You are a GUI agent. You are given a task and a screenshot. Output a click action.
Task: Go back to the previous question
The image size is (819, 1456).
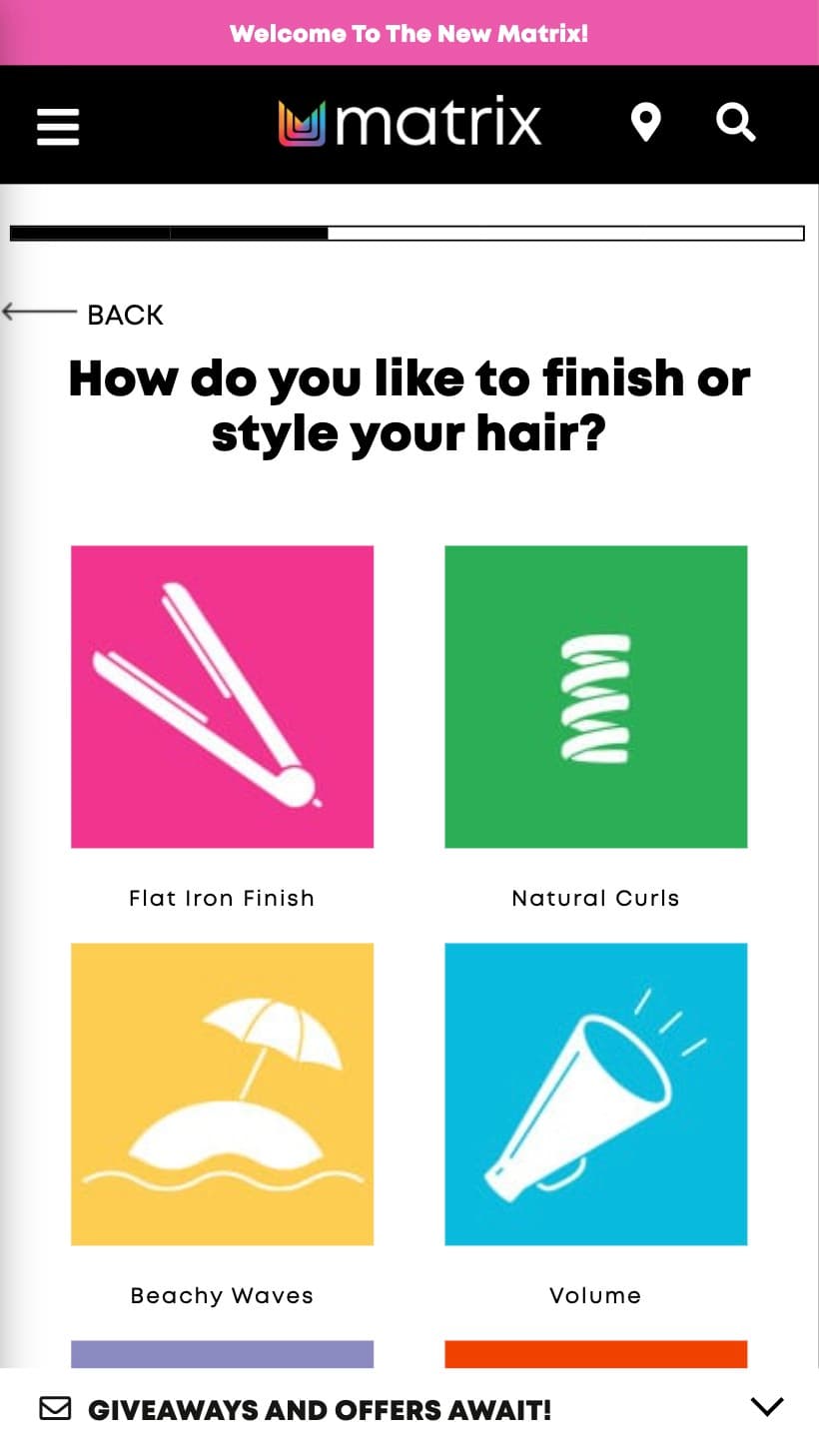click(x=82, y=314)
